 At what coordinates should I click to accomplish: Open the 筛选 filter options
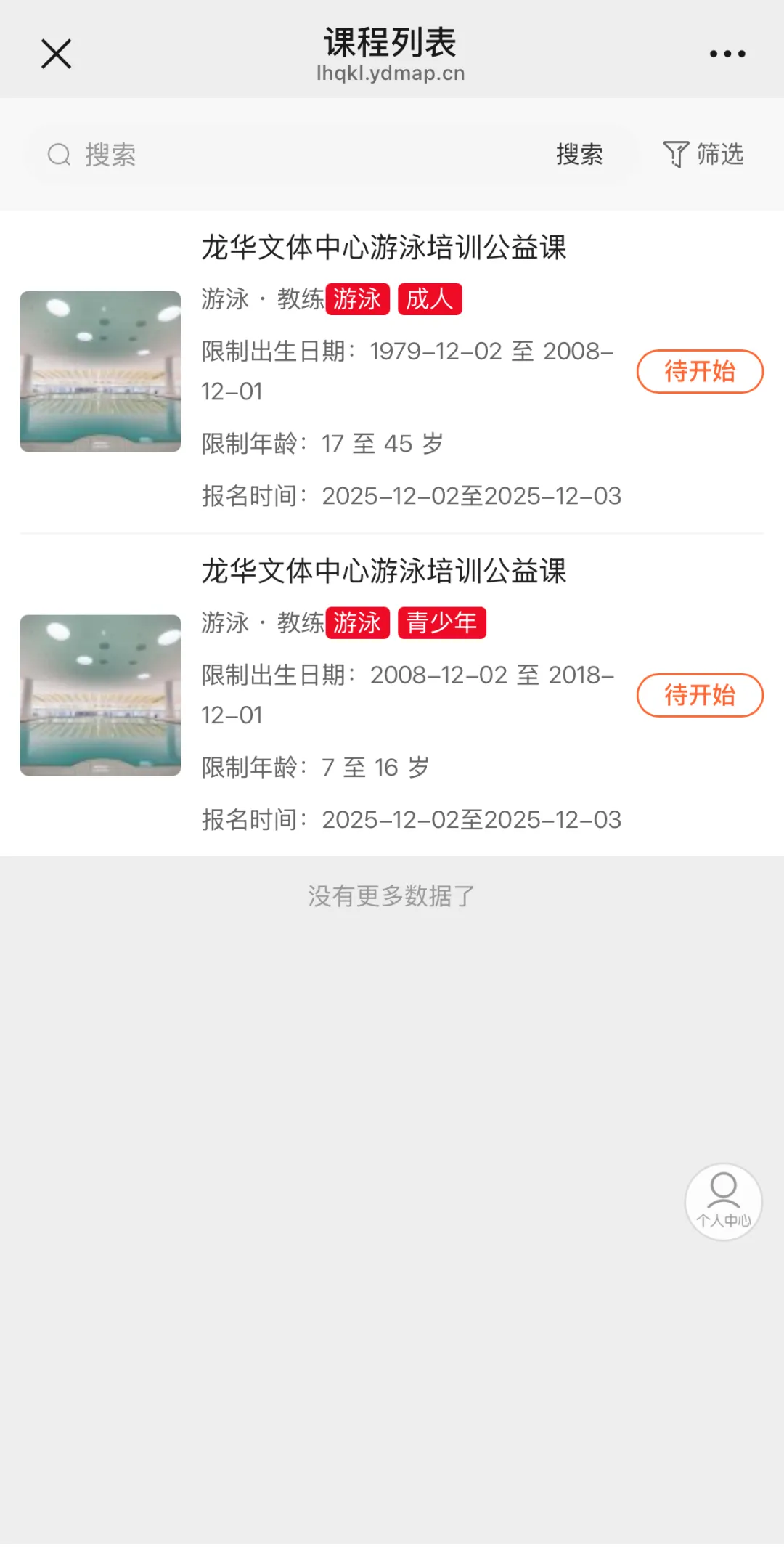(703, 155)
